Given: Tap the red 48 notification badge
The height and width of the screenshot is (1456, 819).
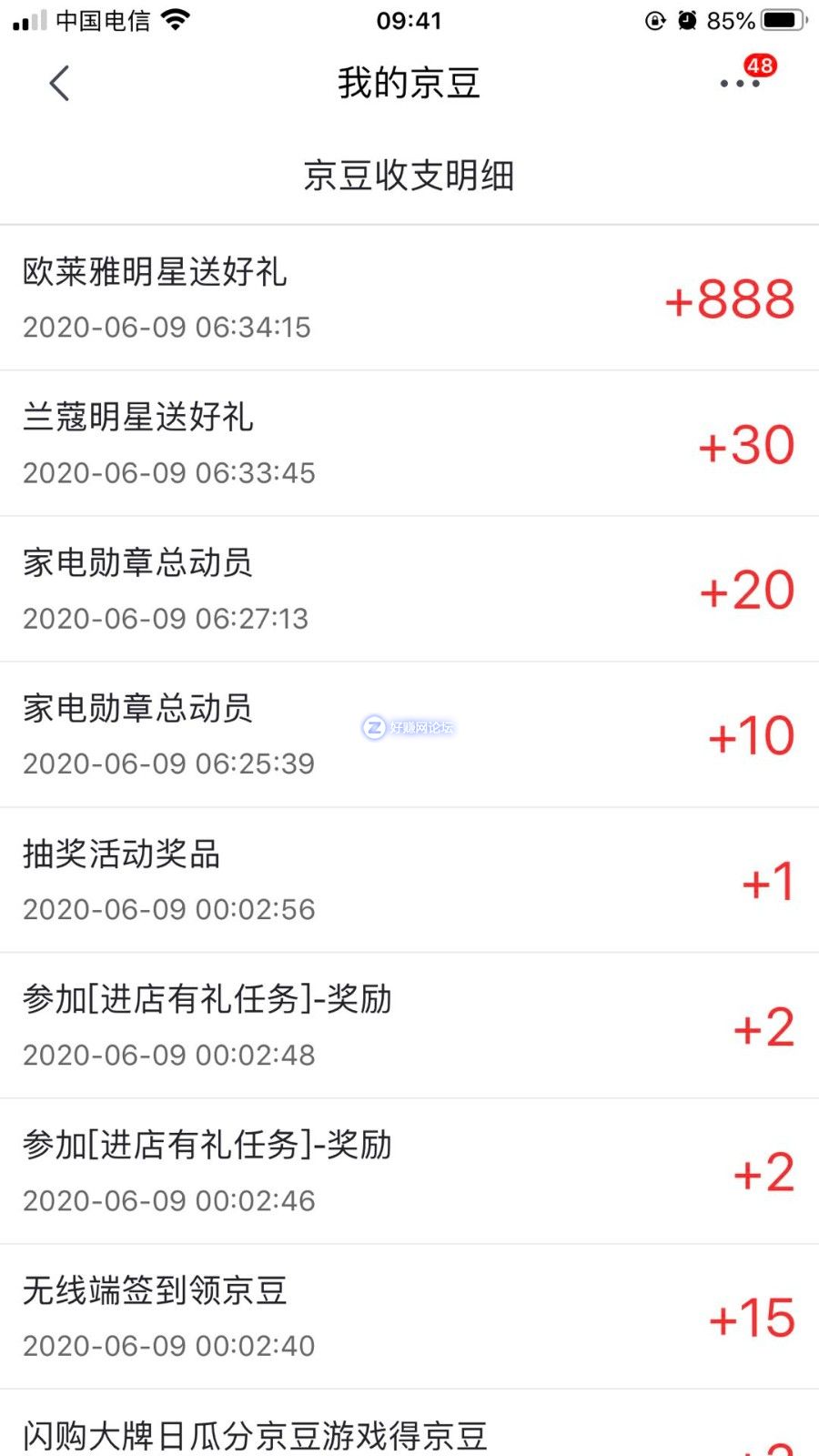Looking at the screenshot, I should tap(758, 65).
